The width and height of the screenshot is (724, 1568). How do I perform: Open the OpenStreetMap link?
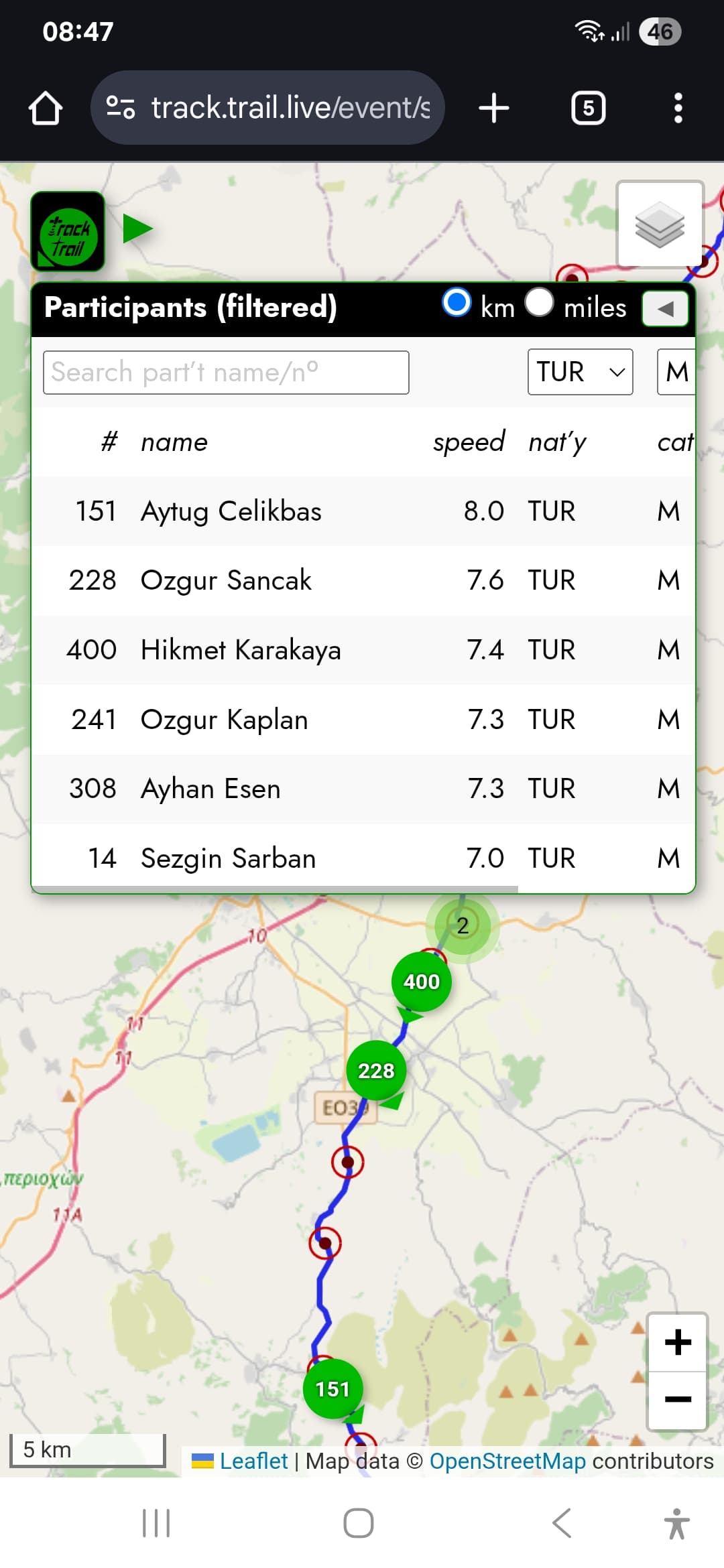click(x=507, y=1461)
